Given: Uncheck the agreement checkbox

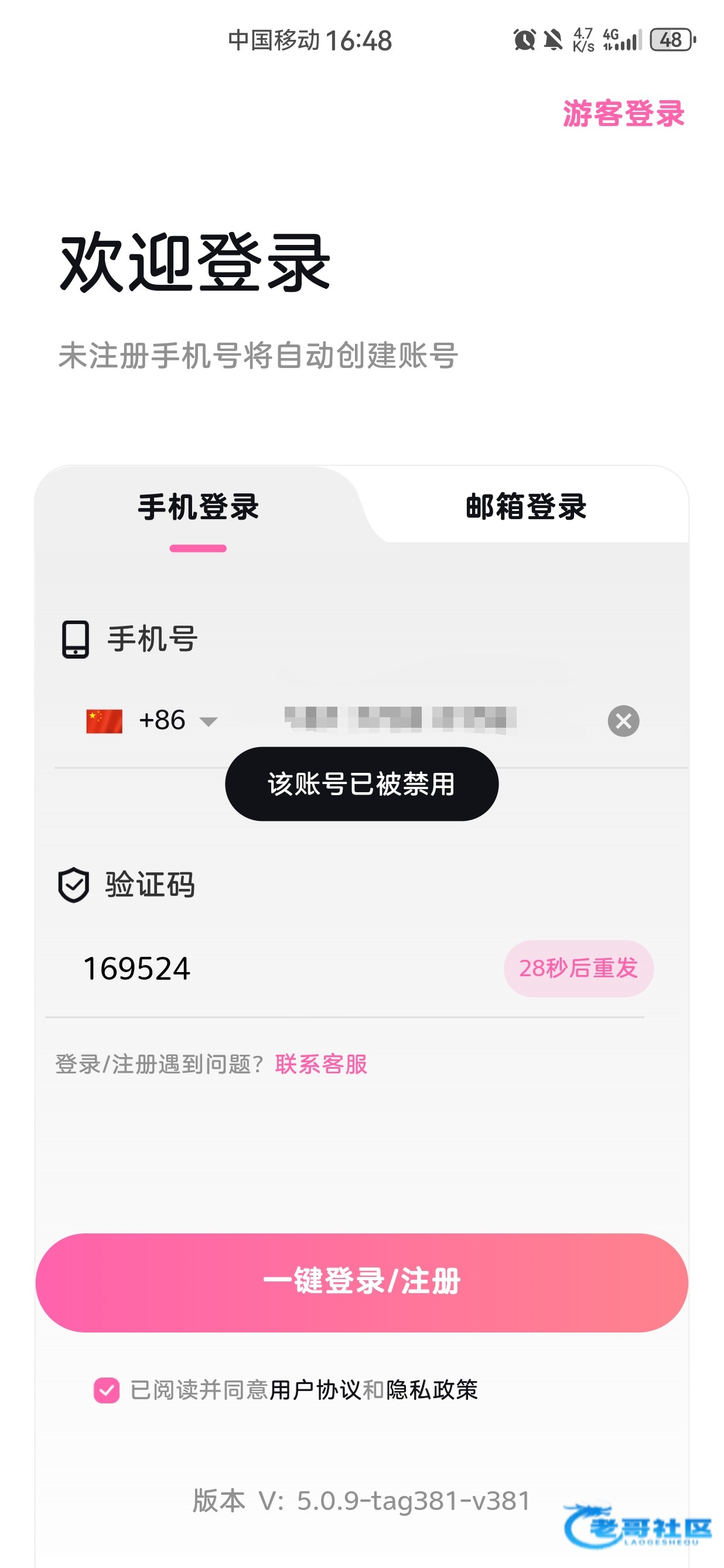Looking at the screenshot, I should pos(107,1390).
